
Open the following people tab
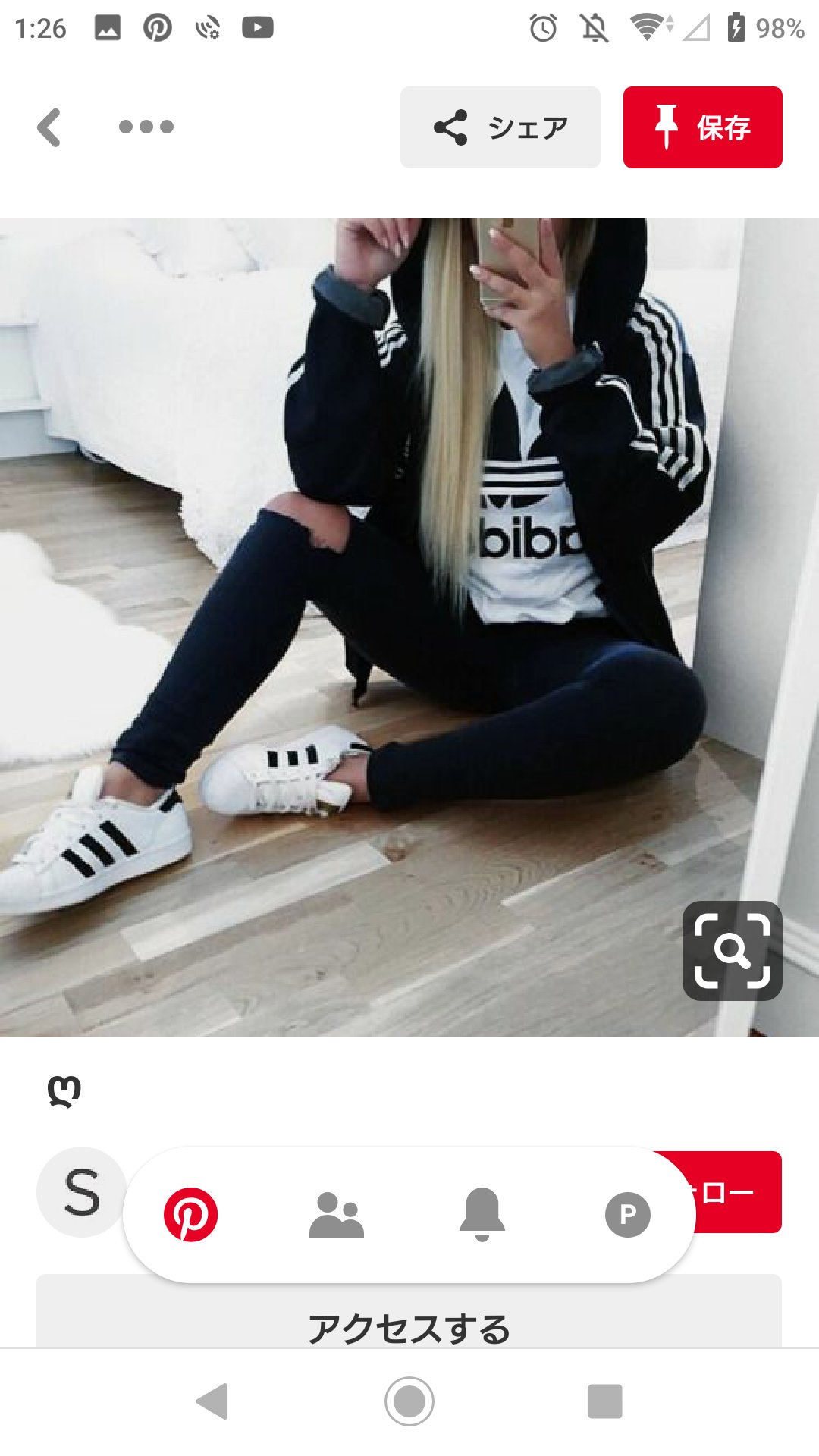coord(336,1214)
